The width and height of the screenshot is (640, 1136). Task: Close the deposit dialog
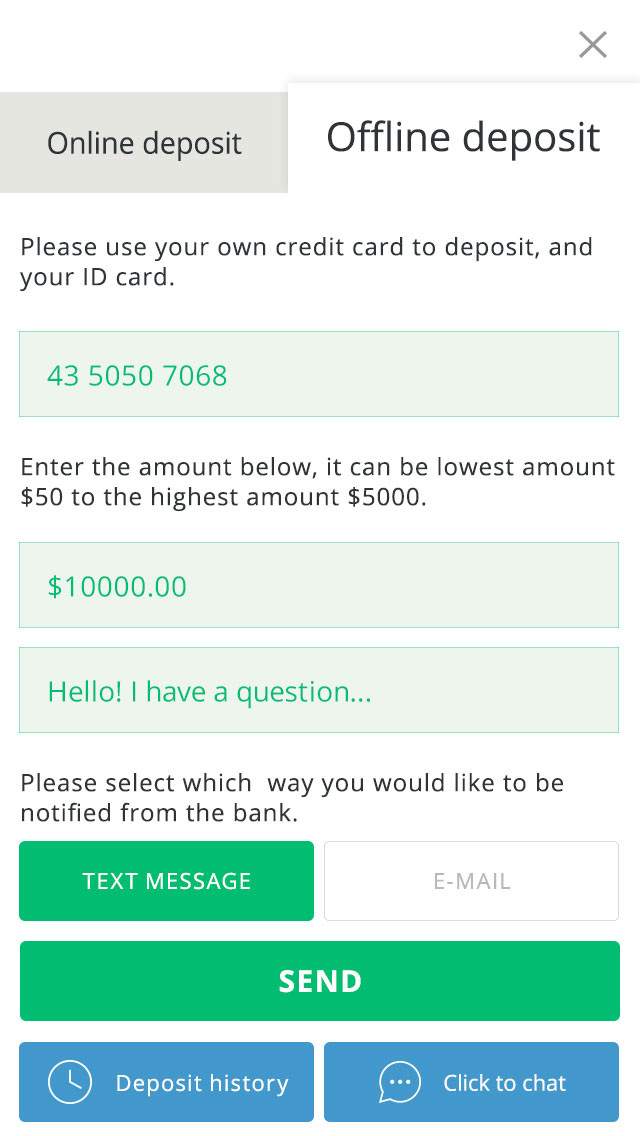click(x=593, y=44)
